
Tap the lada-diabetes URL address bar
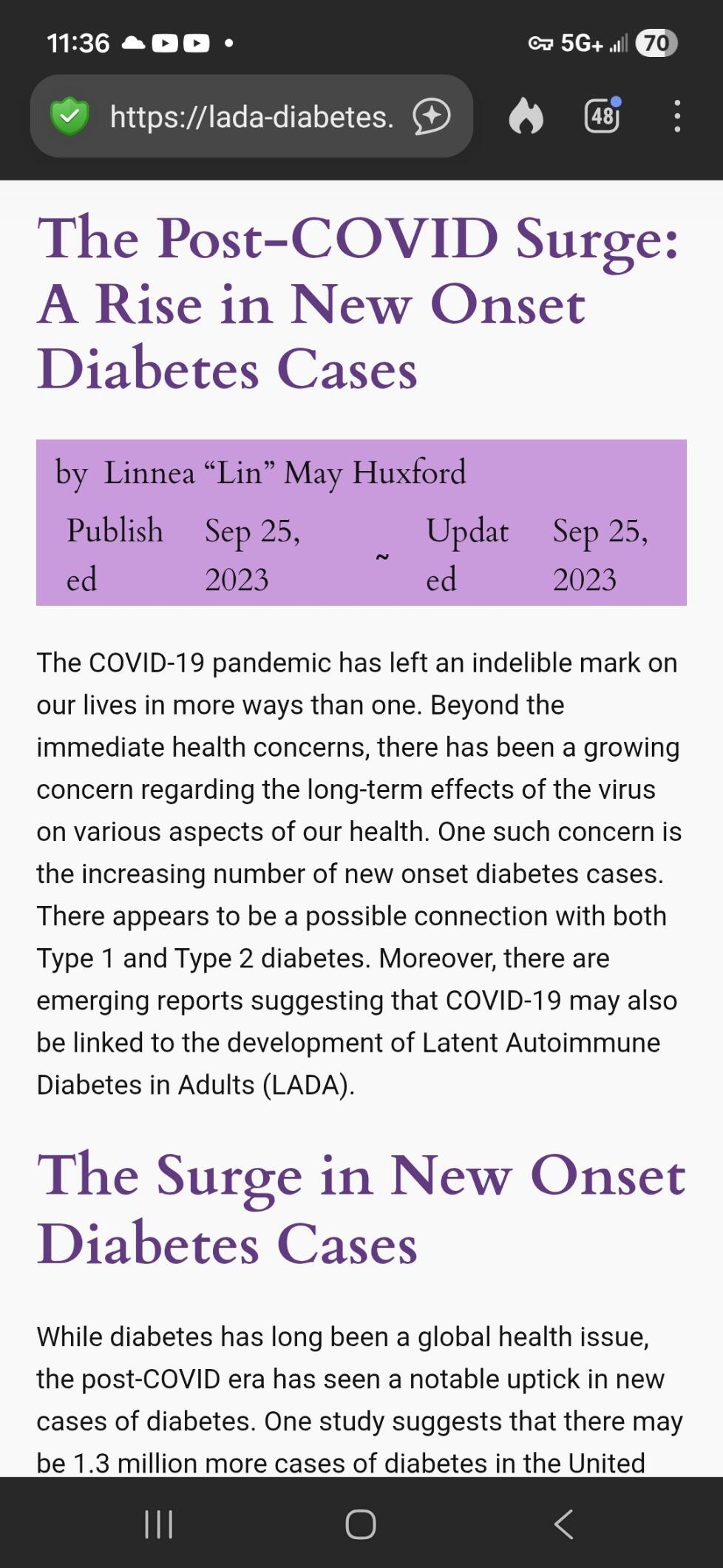[251, 117]
